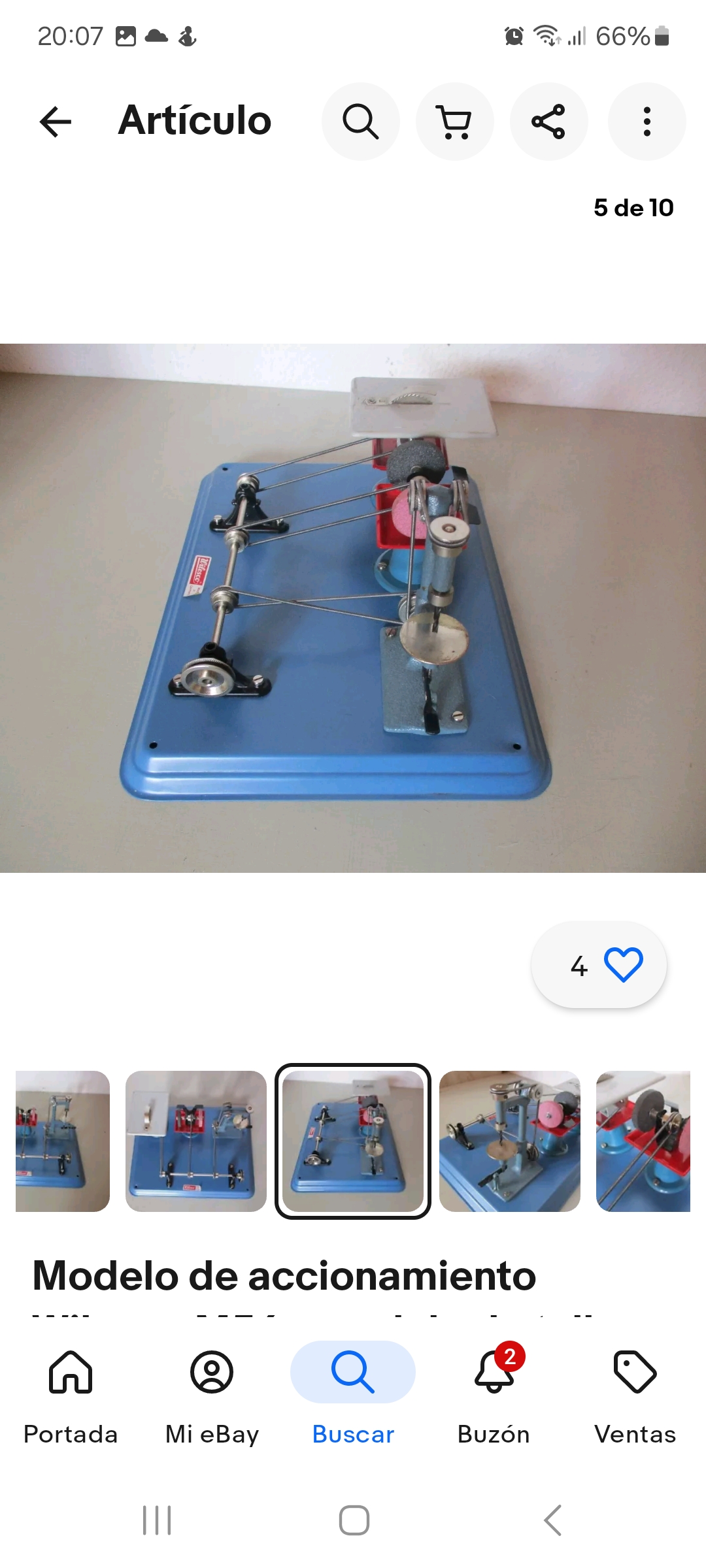706x1568 pixels.
Task: Select thumbnail with drill press close-up
Action: pos(510,1141)
